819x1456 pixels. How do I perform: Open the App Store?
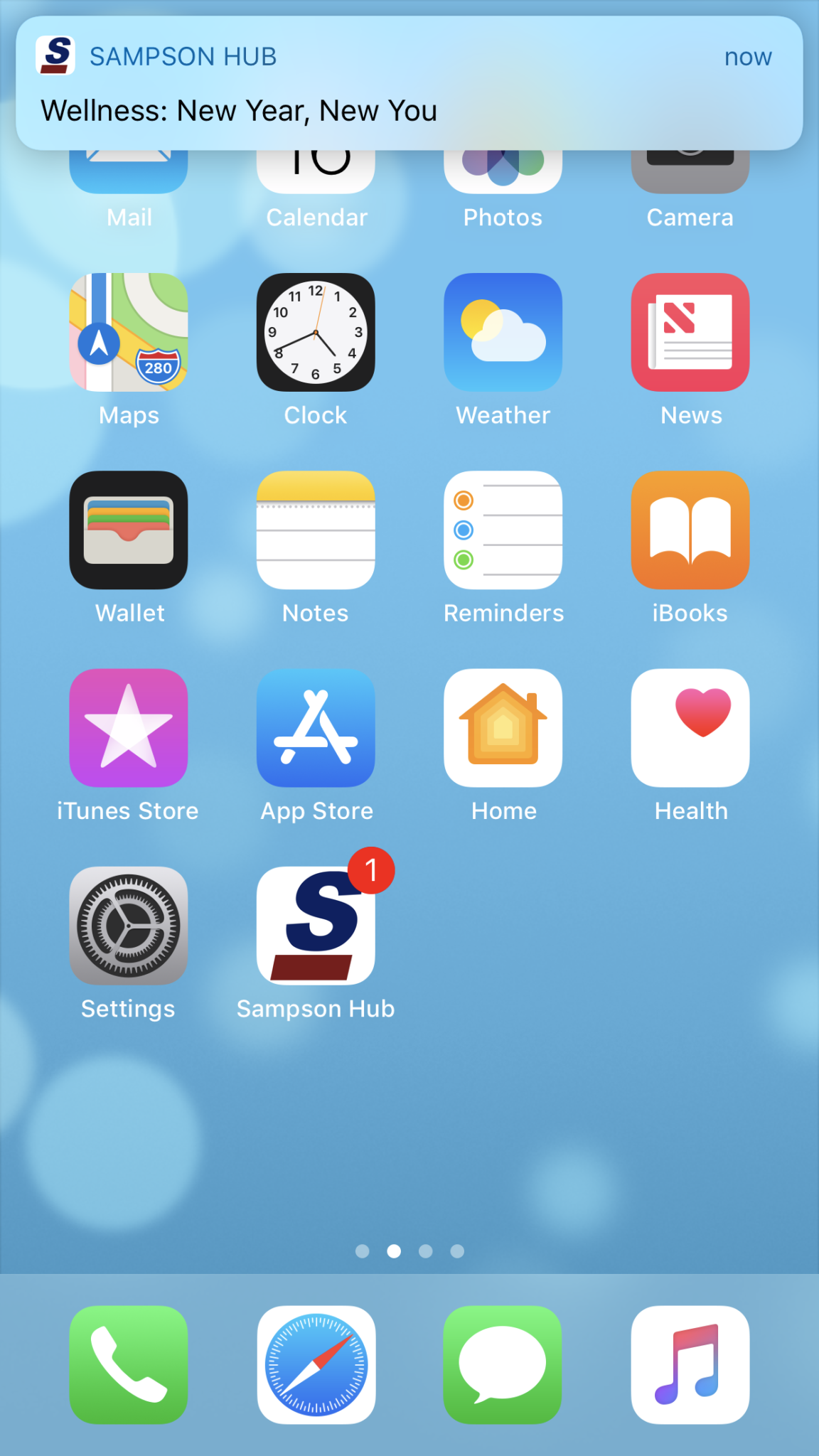coord(316,728)
